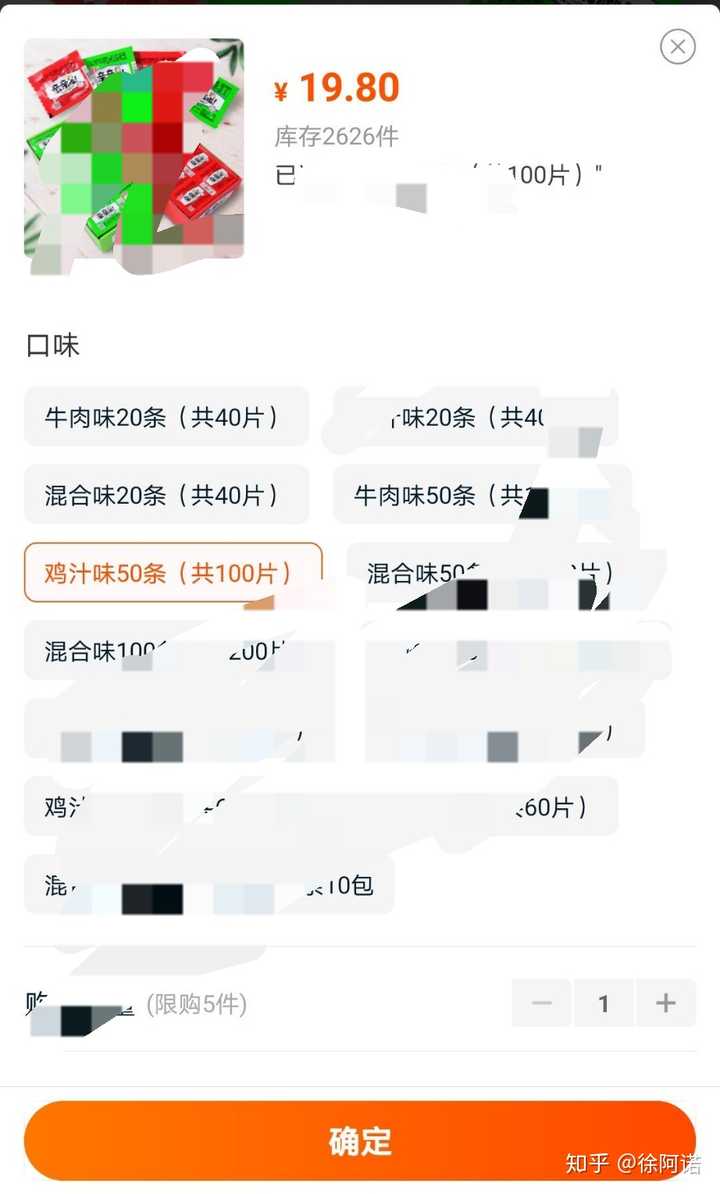The width and height of the screenshot is (720, 1194).
Task: Edit the quantity number field
Action: [603, 1003]
